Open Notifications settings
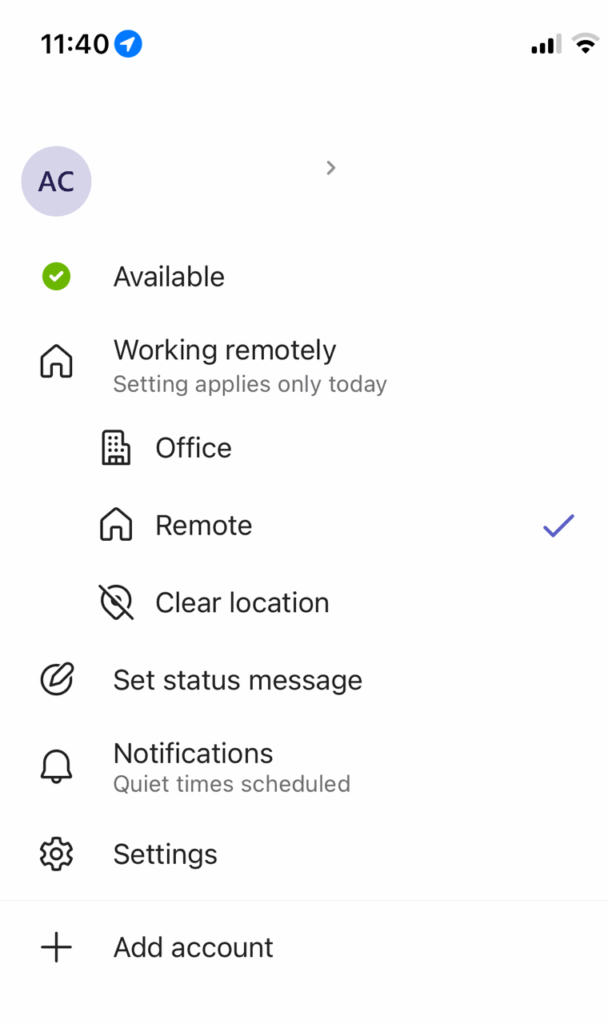This screenshot has width=608, height=1024. click(x=193, y=766)
